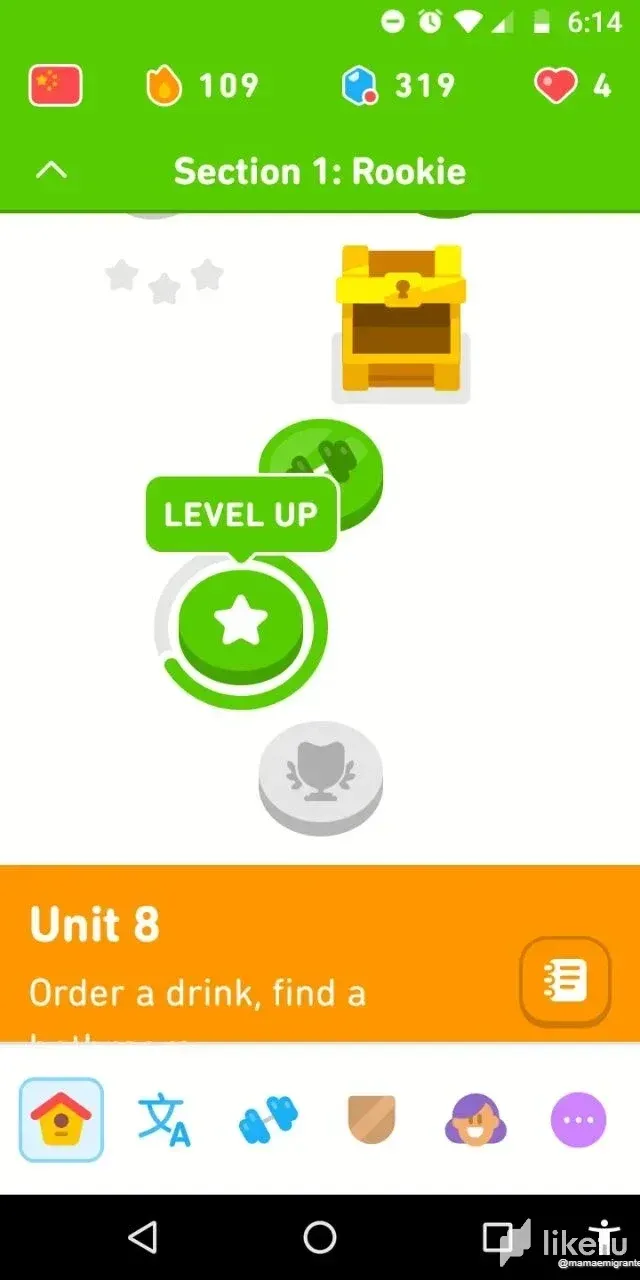The width and height of the screenshot is (640, 1280).
Task: Open the gems shop counter
Action: (x=398, y=86)
